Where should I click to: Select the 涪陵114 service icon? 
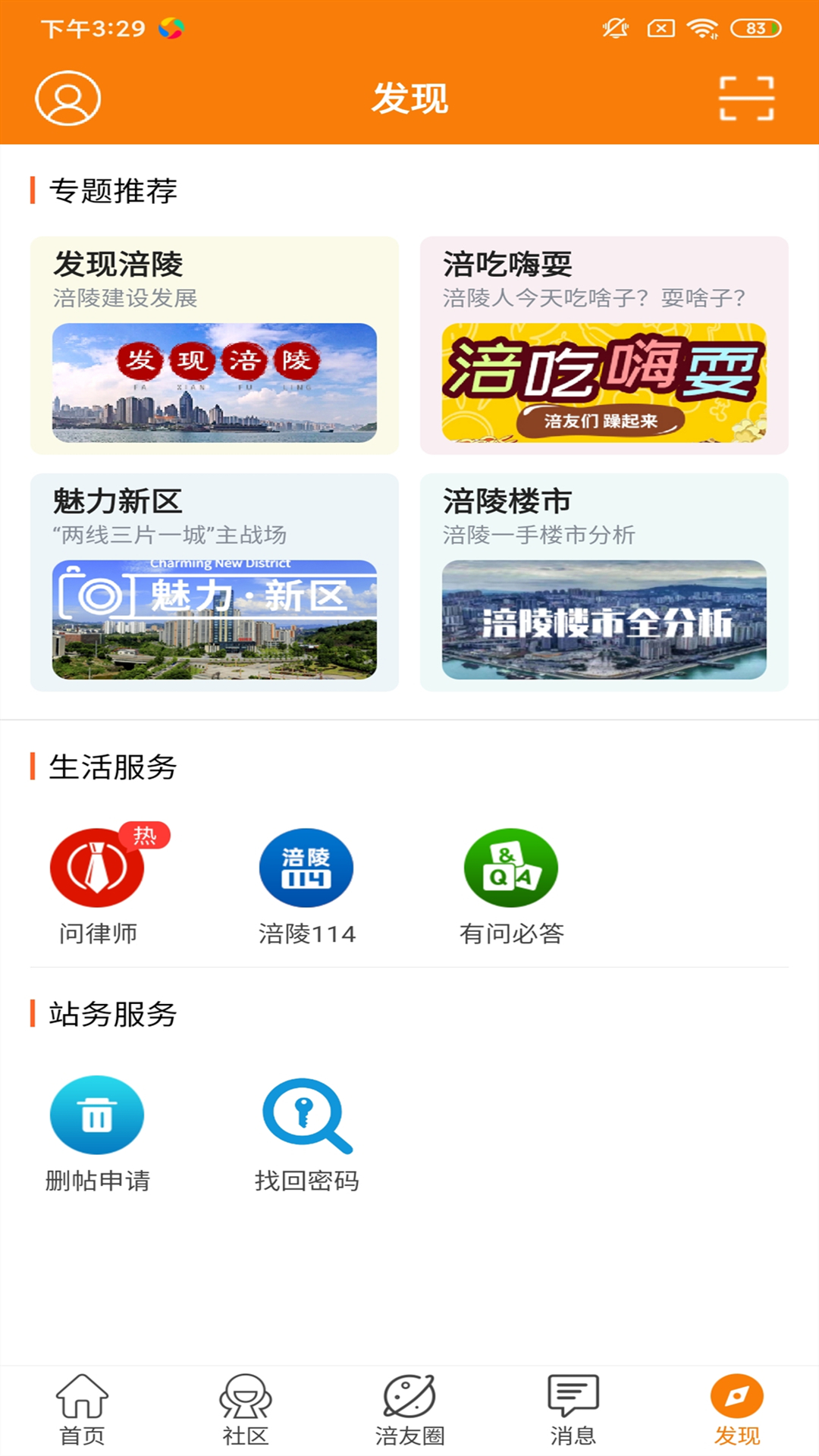pos(306,869)
